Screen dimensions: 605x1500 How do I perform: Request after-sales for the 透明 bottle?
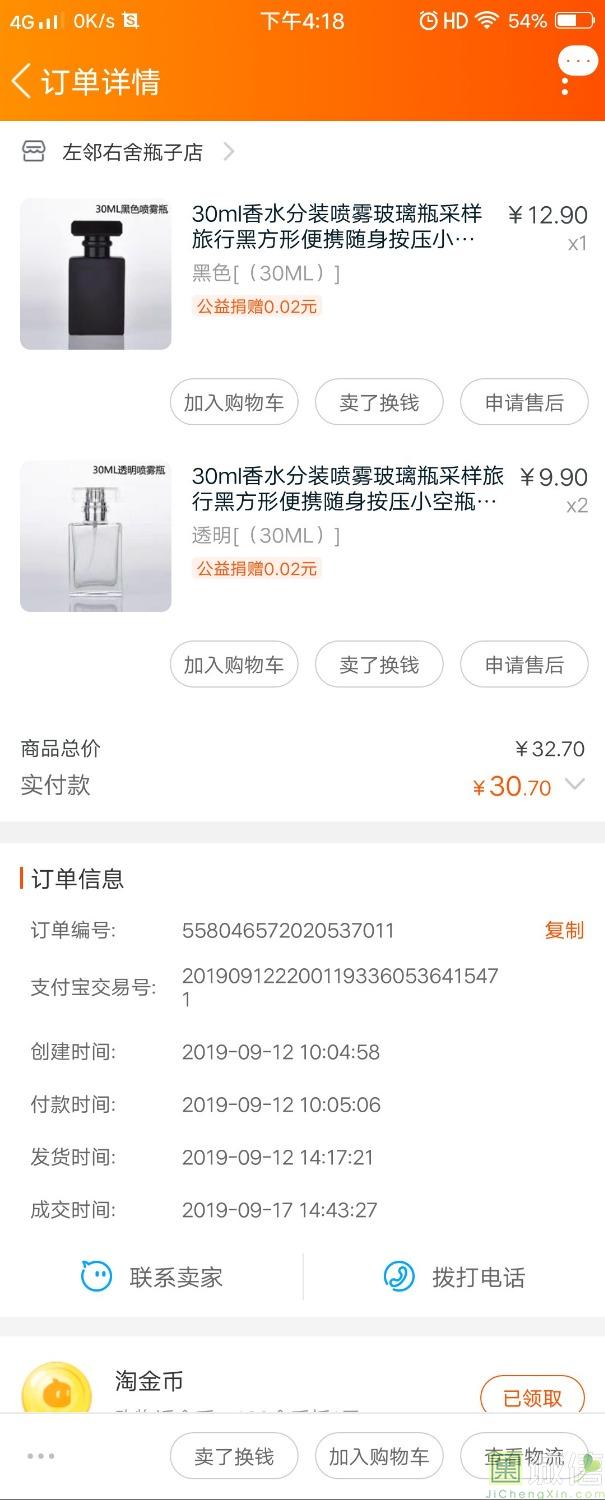524,665
